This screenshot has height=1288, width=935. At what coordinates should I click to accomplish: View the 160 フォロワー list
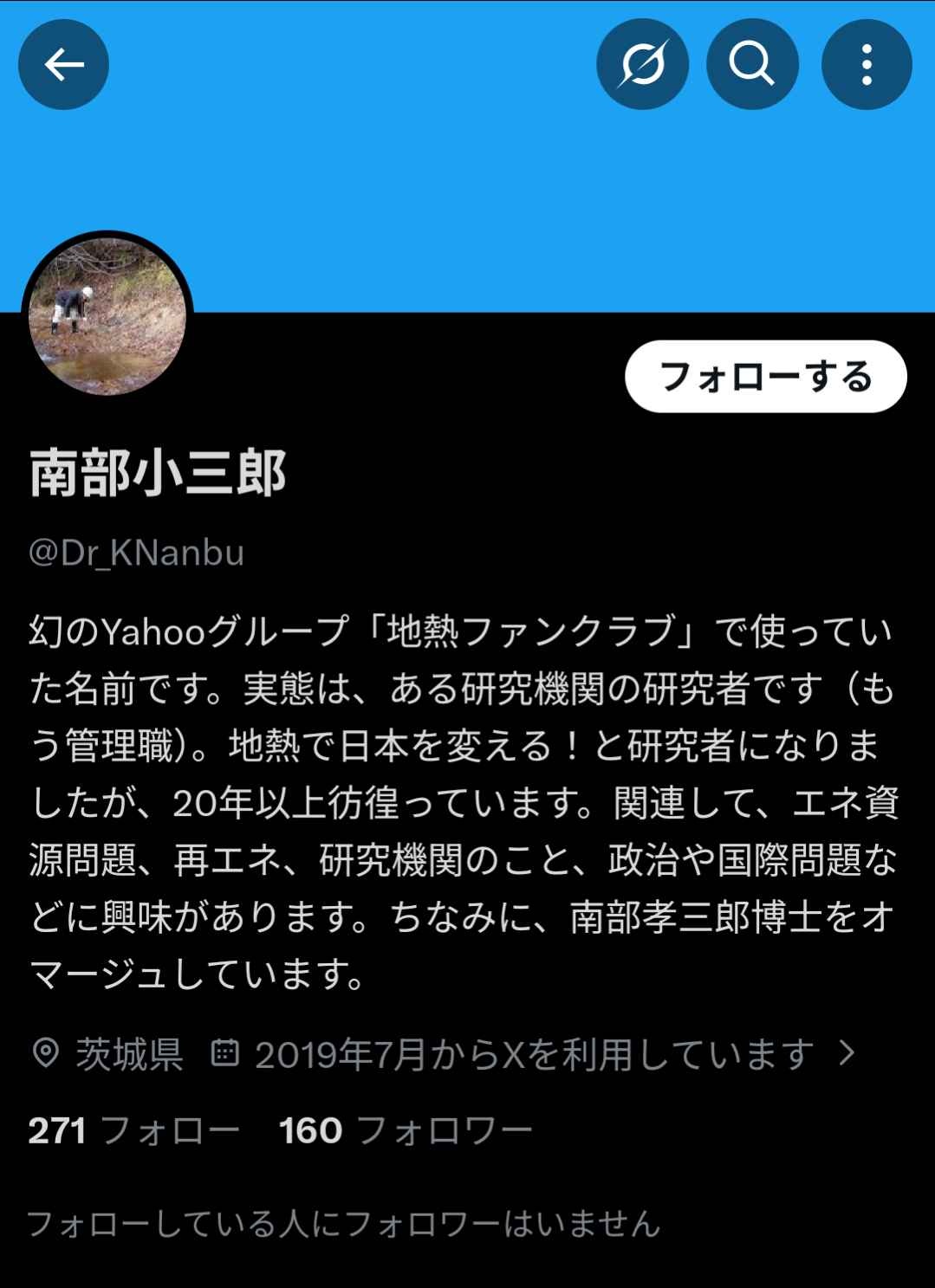[x=405, y=1130]
